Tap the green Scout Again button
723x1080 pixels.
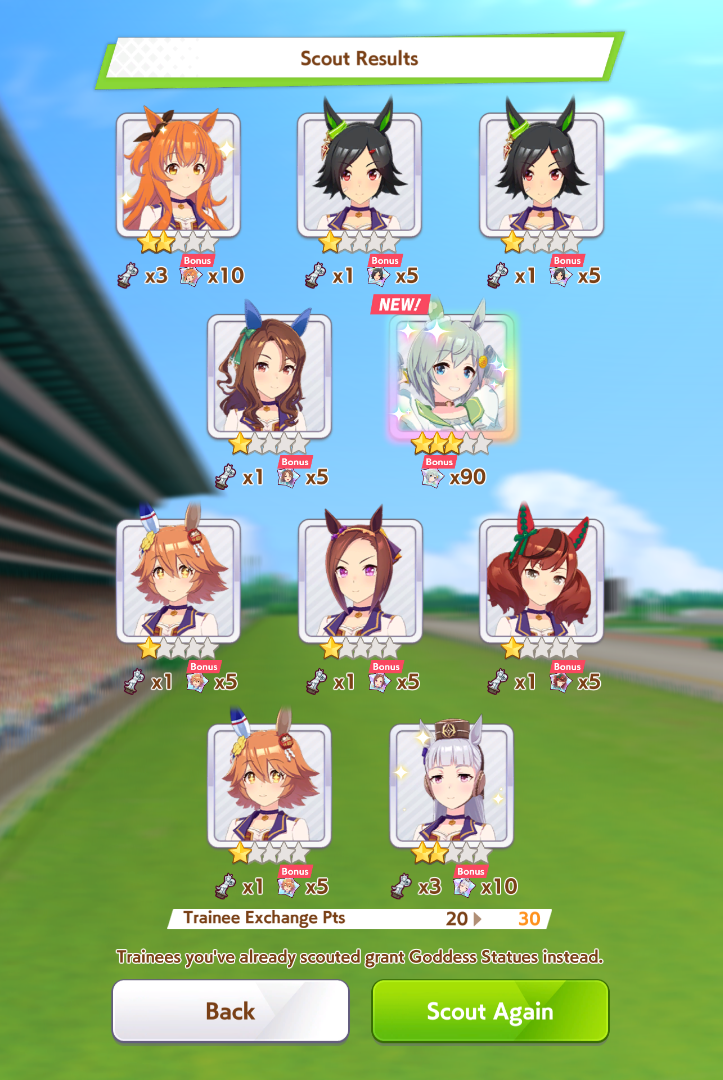tap(490, 1011)
